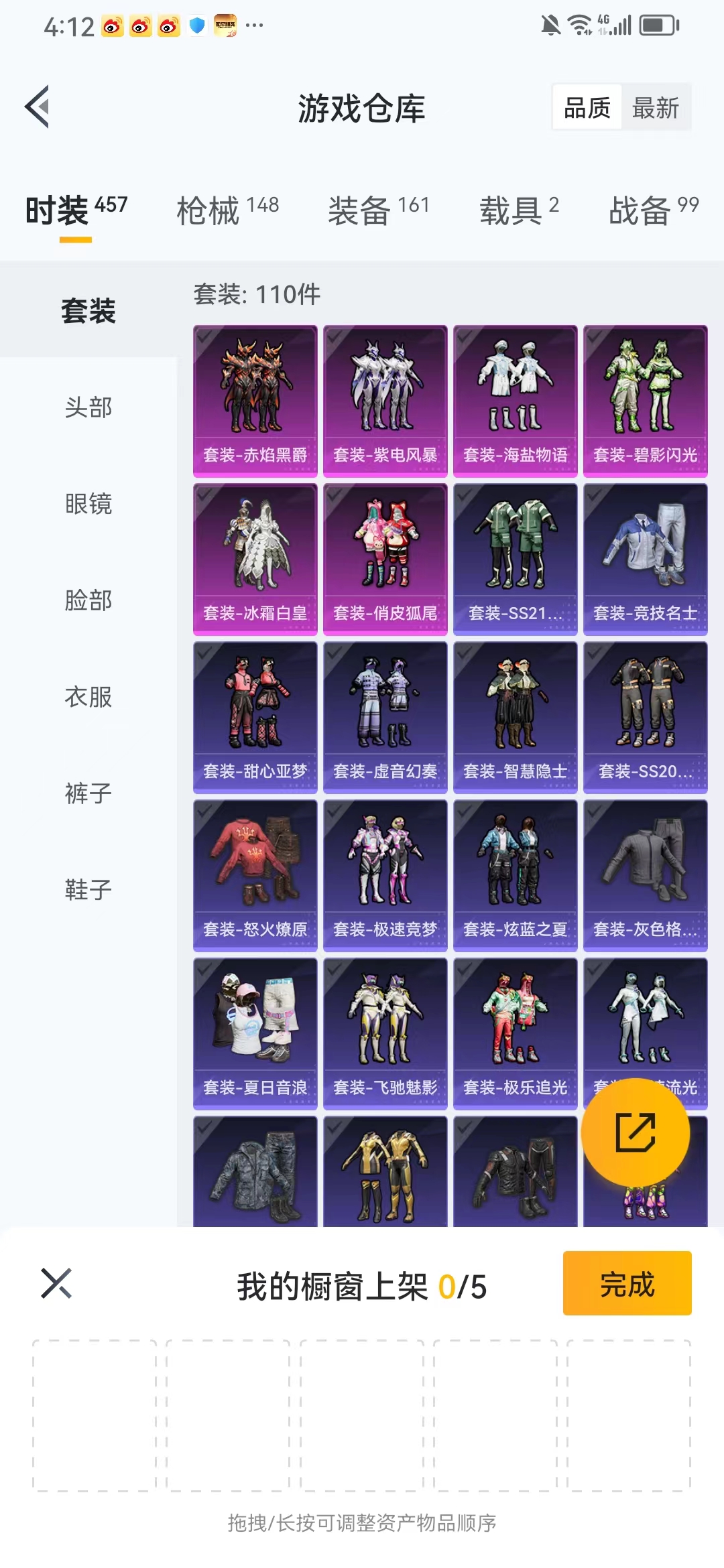
Task: Sort items by 最新
Action: pos(656,107)
